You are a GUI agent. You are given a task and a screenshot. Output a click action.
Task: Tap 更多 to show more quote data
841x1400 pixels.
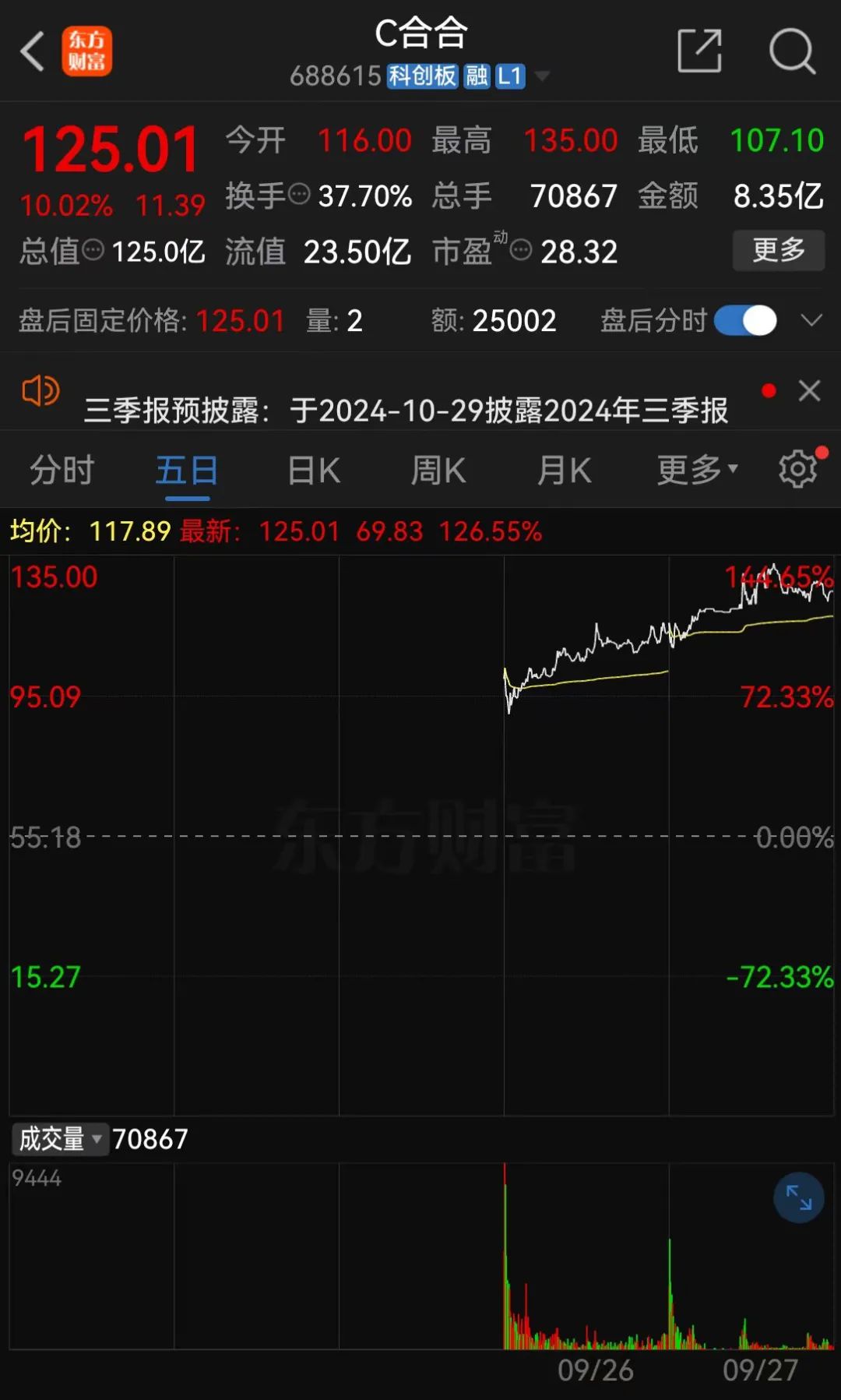778,250
